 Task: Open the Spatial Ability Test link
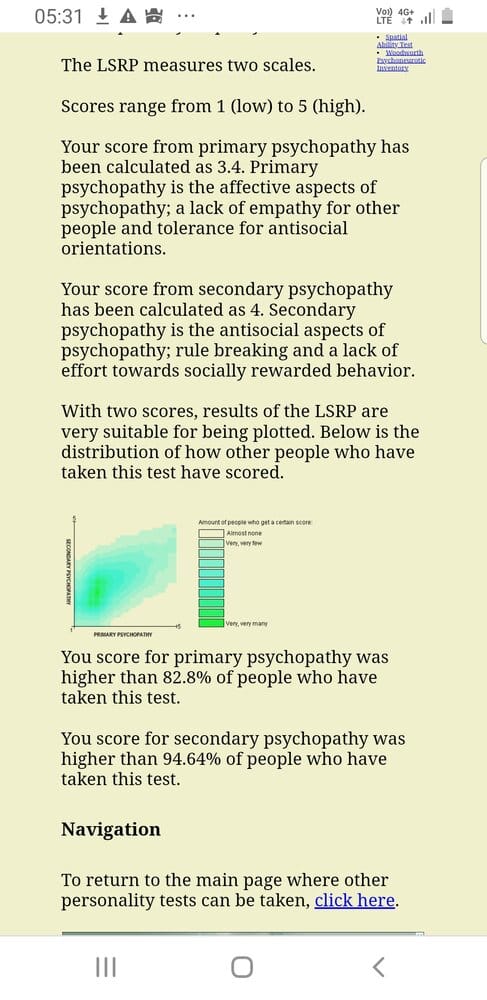(396, 41)
